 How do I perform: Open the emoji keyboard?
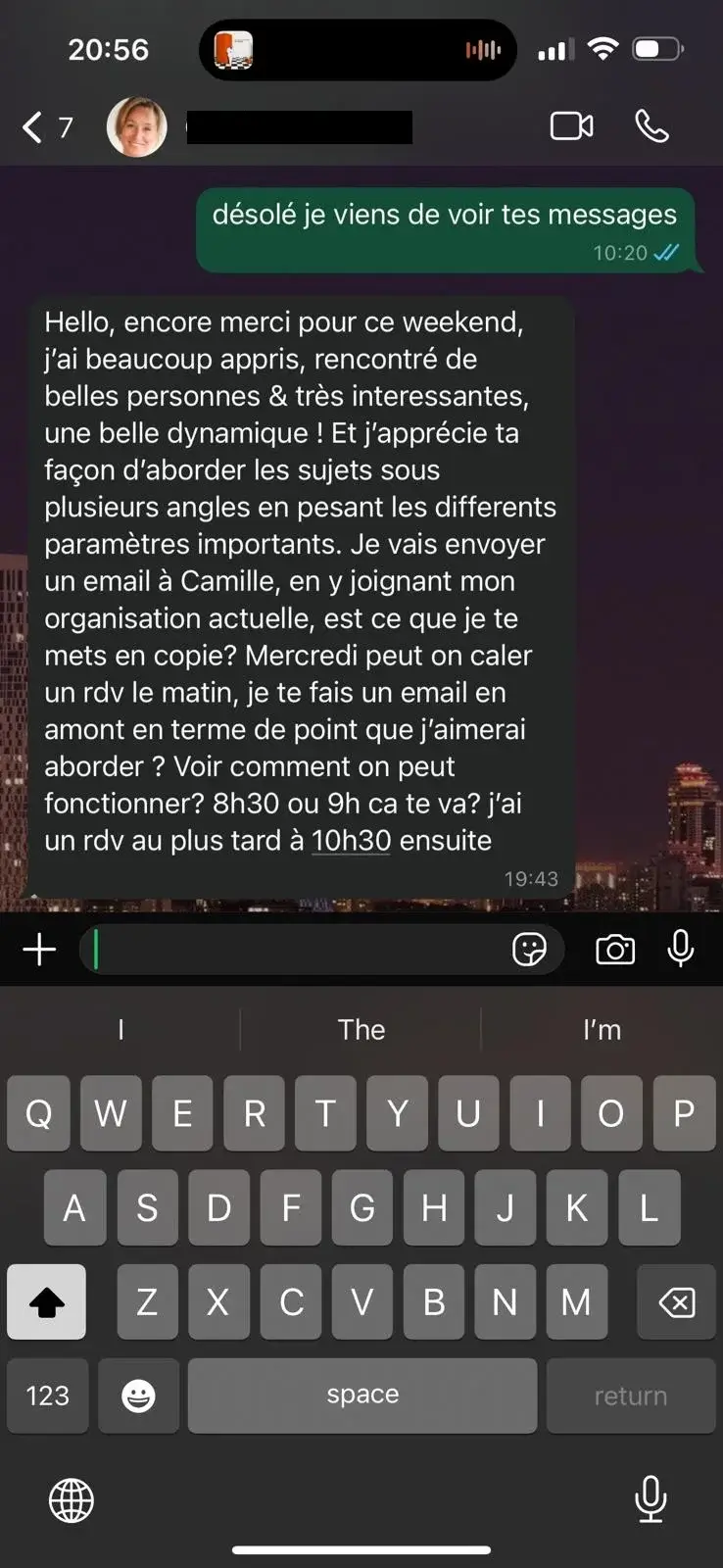(x=138, y=1396)
